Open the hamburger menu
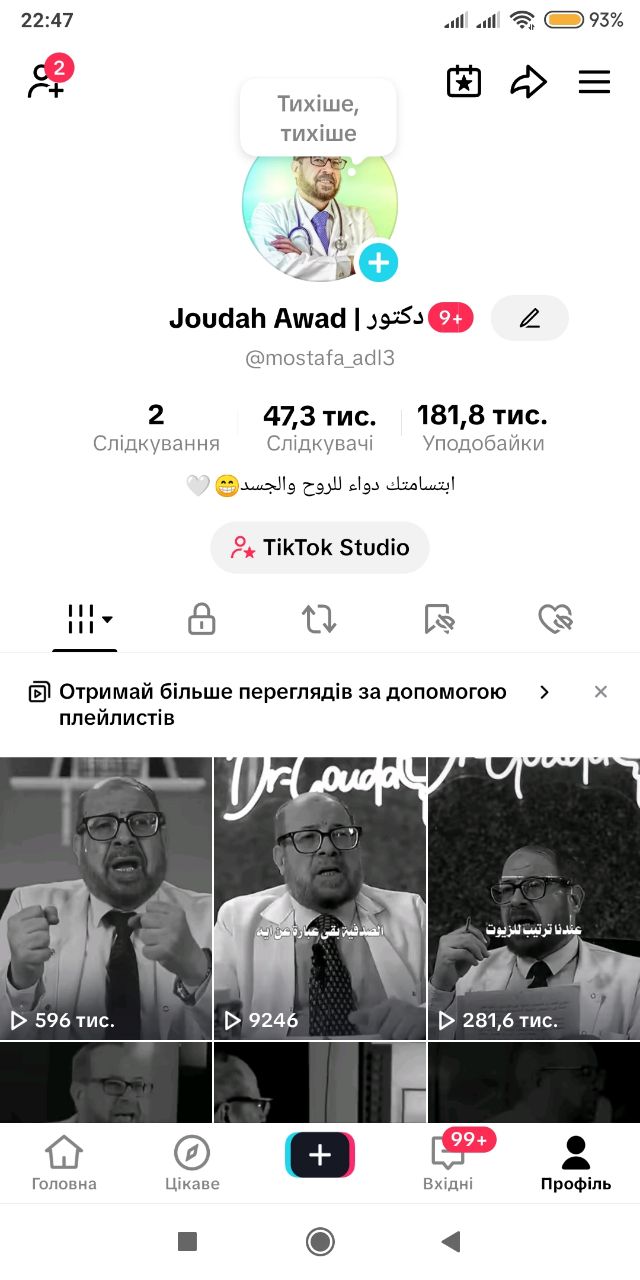 [x=594, y=82]
